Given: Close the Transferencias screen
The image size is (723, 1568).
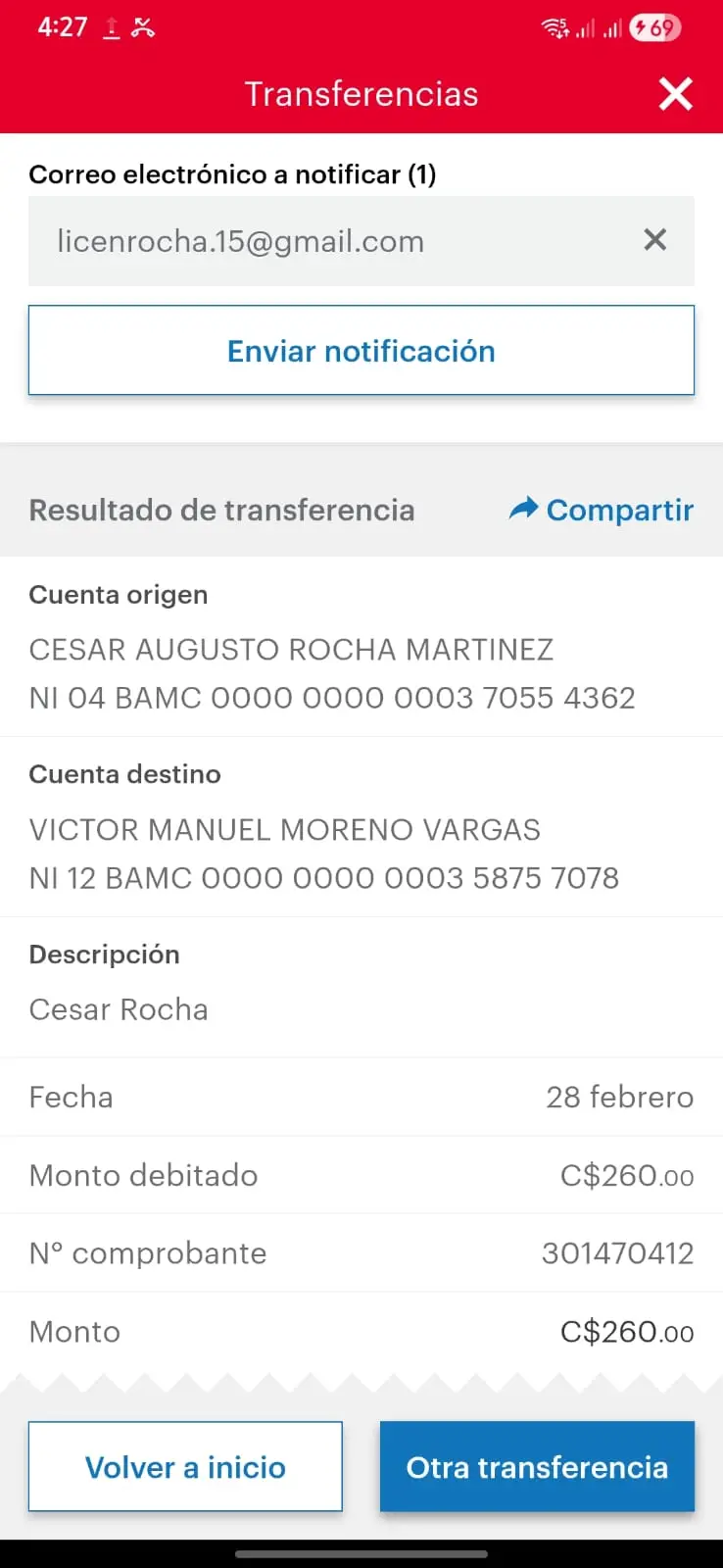Looking at the screenshot, I should point(675,94).
